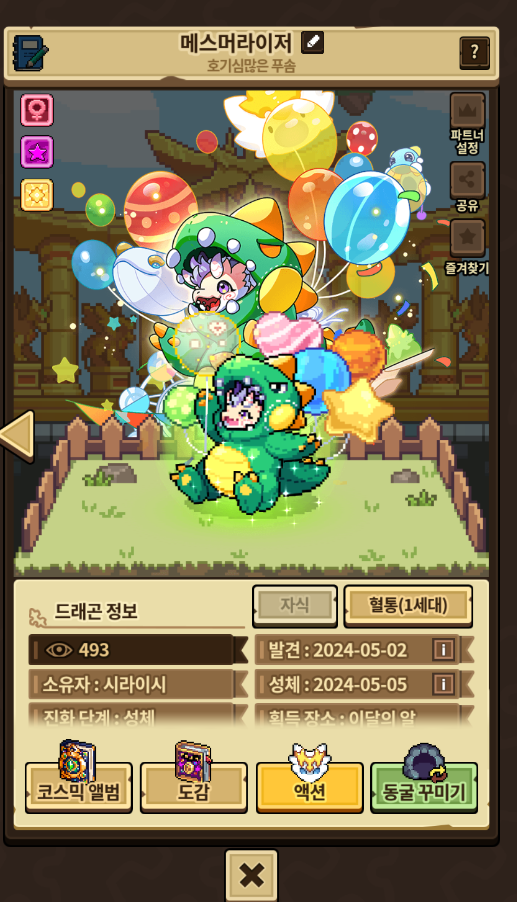Screen dimensions: 517x902
Task: Tap the female gender badge
Action: click(x=37, y=110)
